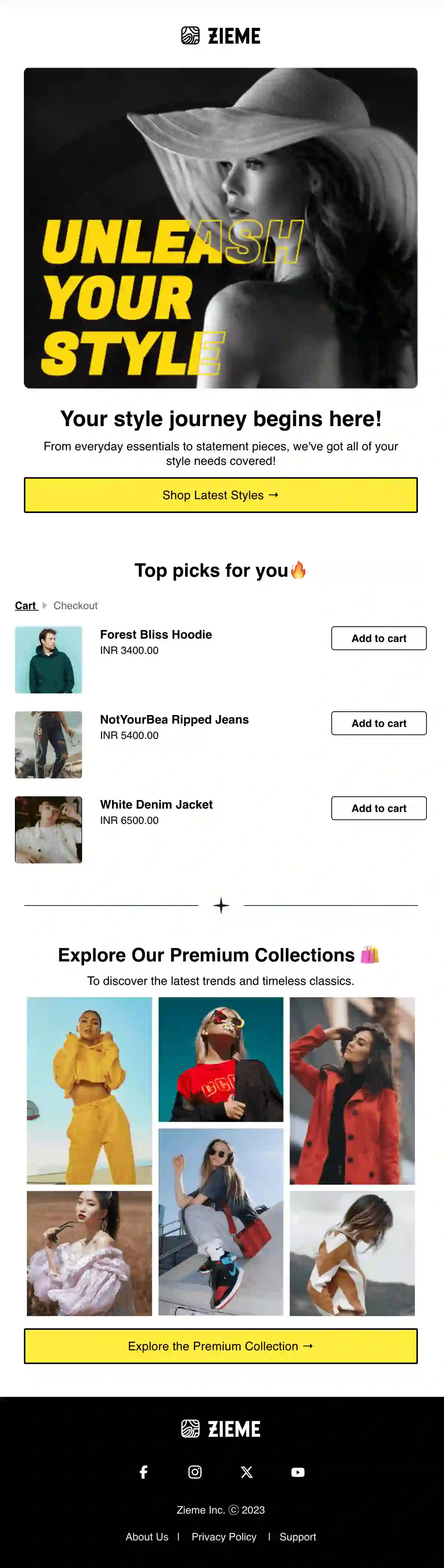Go to the Support page

click(298, 1536)
